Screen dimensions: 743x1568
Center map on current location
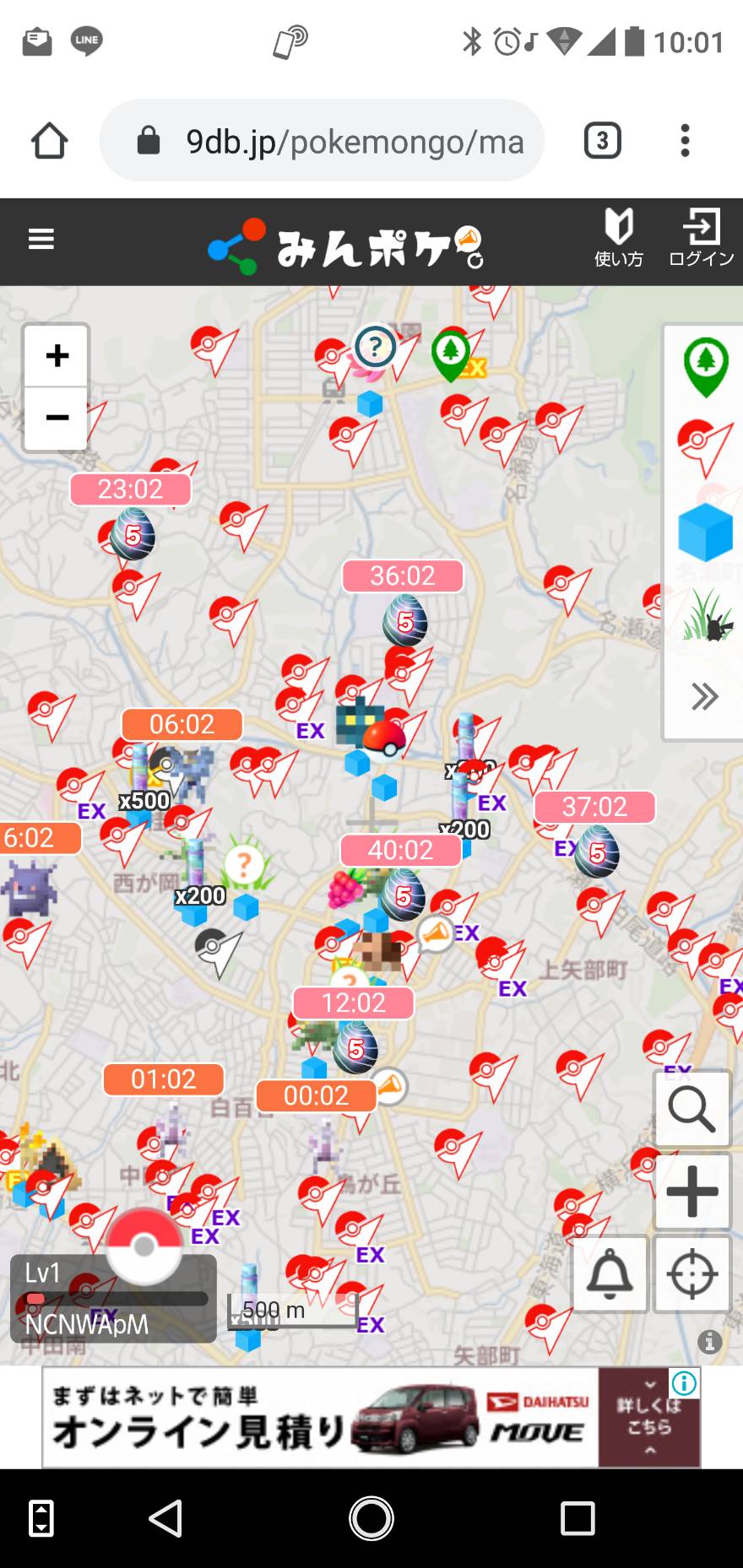[x=691, y=1274]
